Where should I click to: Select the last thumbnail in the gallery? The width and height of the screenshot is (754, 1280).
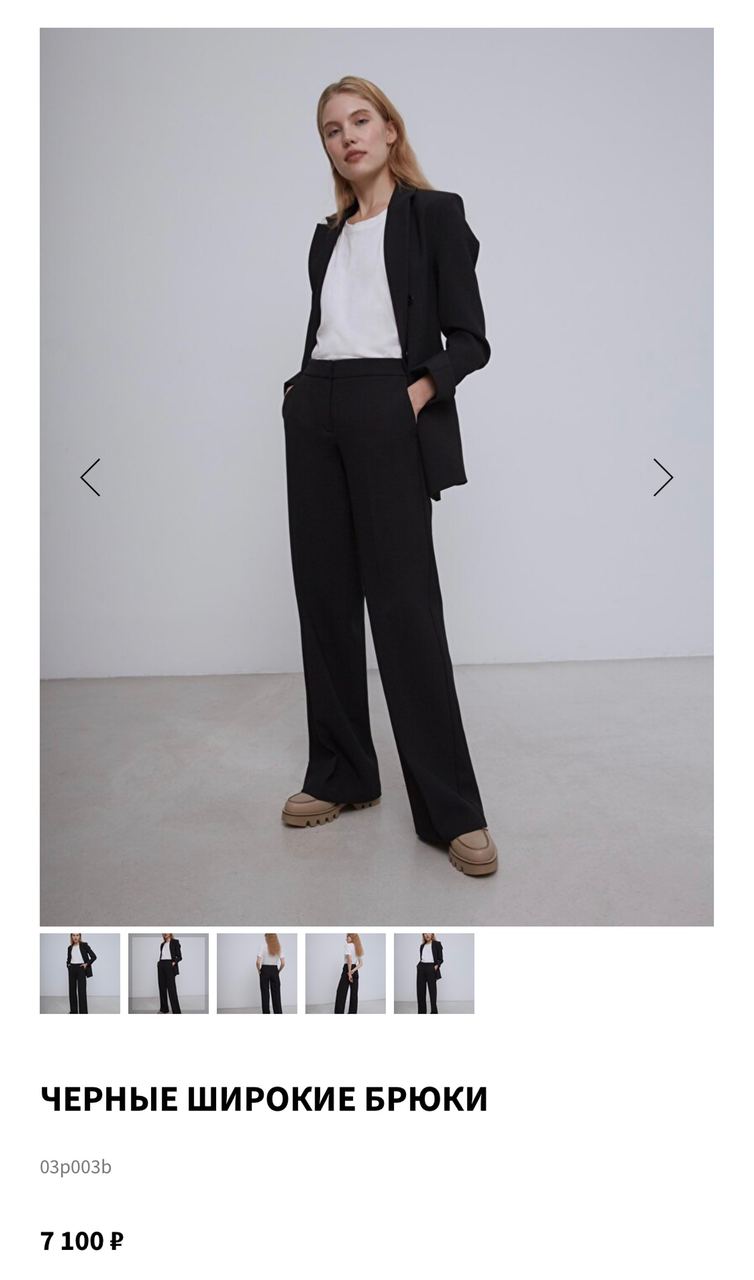434,973
